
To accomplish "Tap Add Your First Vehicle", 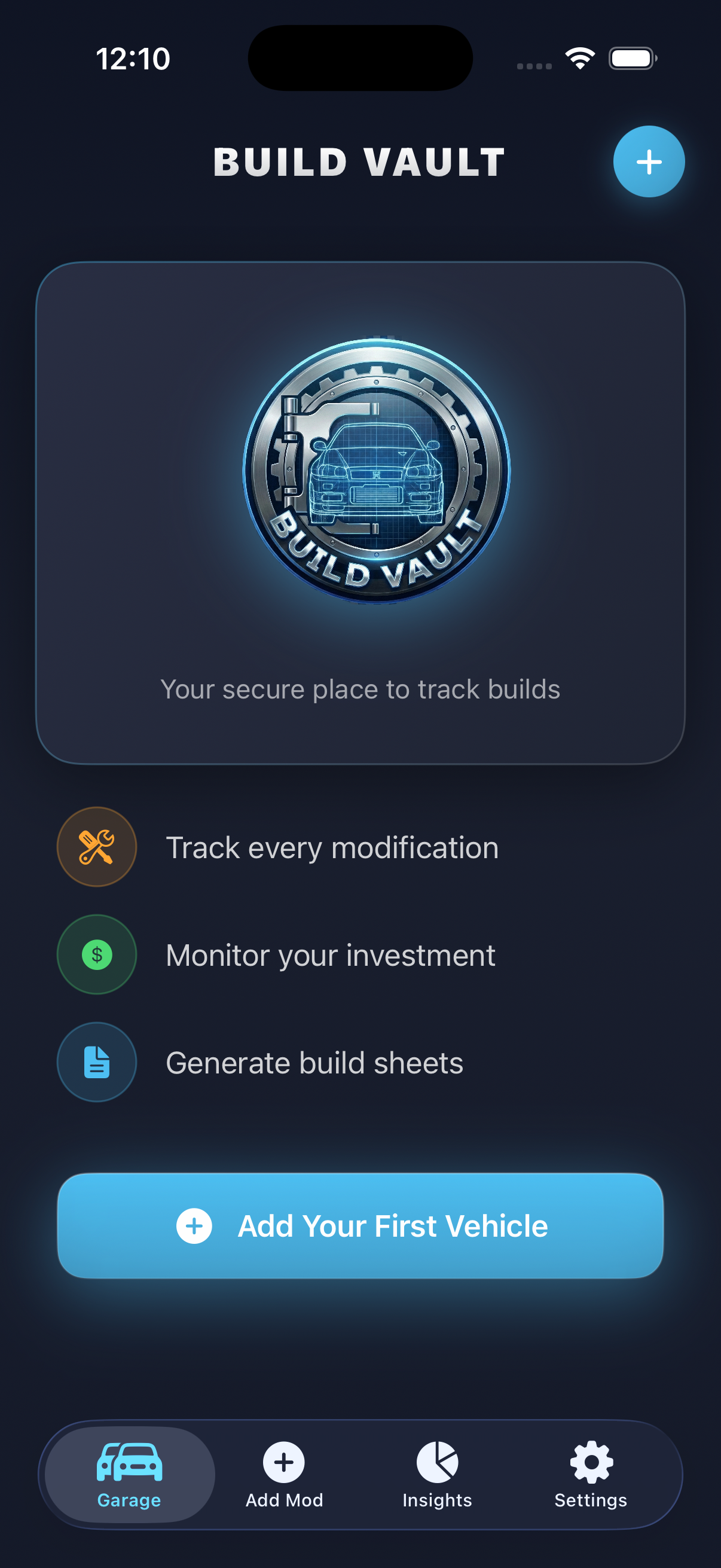I will point(360,1225).
